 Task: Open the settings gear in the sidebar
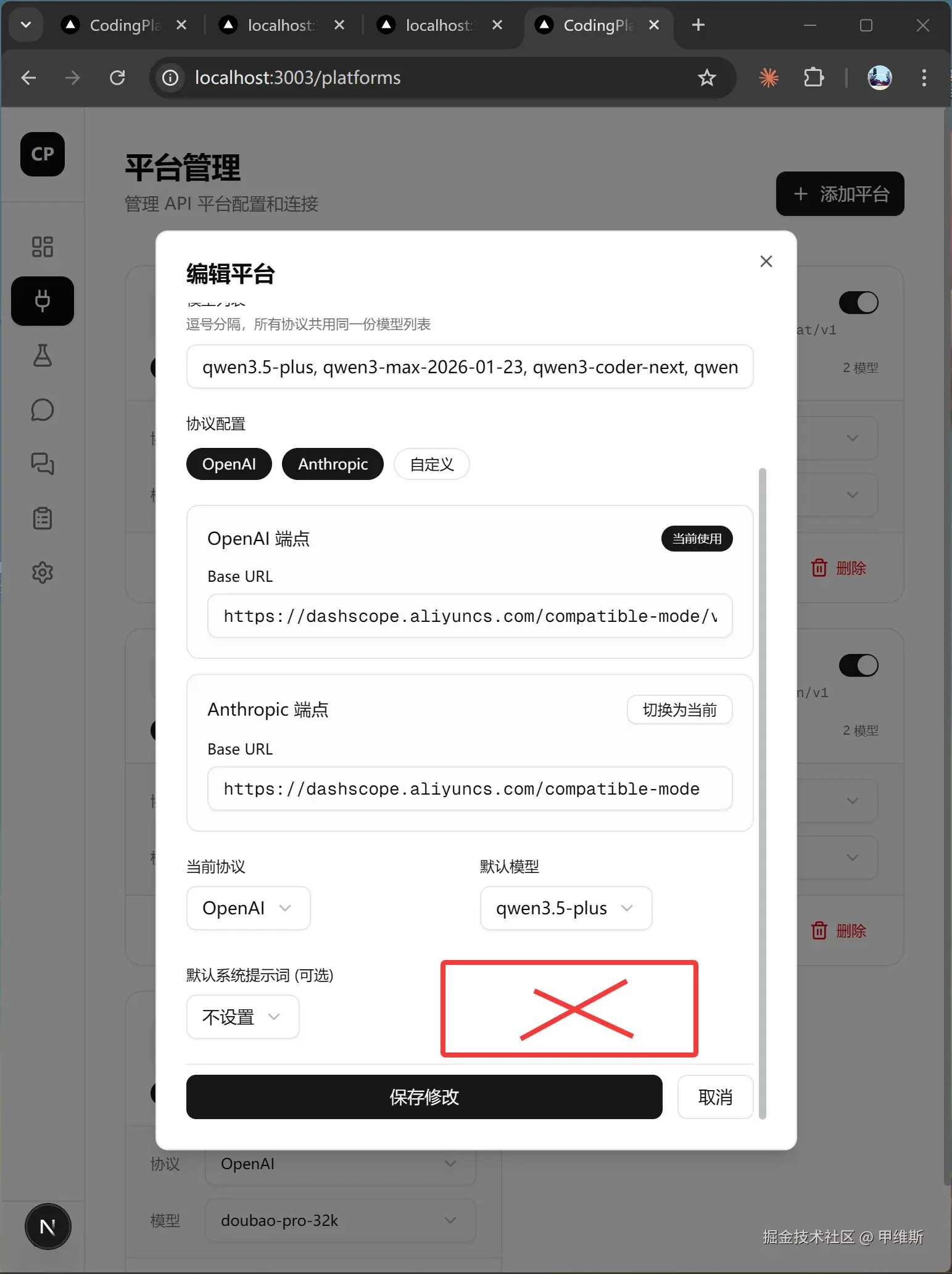coord(43,573)
